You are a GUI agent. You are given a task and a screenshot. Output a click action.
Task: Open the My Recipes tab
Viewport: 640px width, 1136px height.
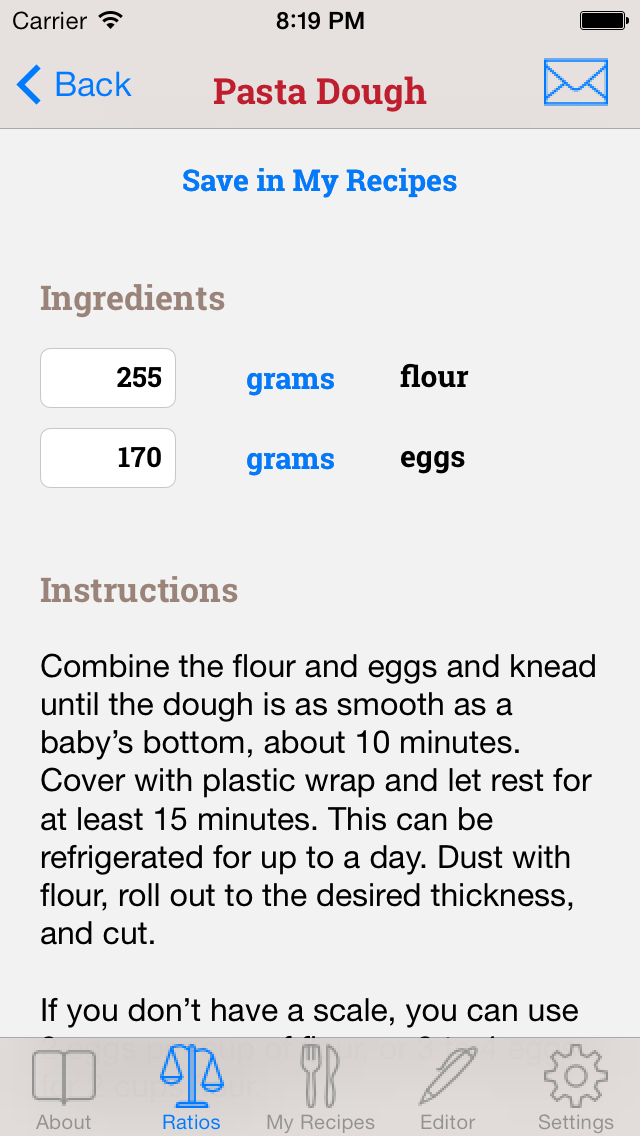tap(320, 1088)
